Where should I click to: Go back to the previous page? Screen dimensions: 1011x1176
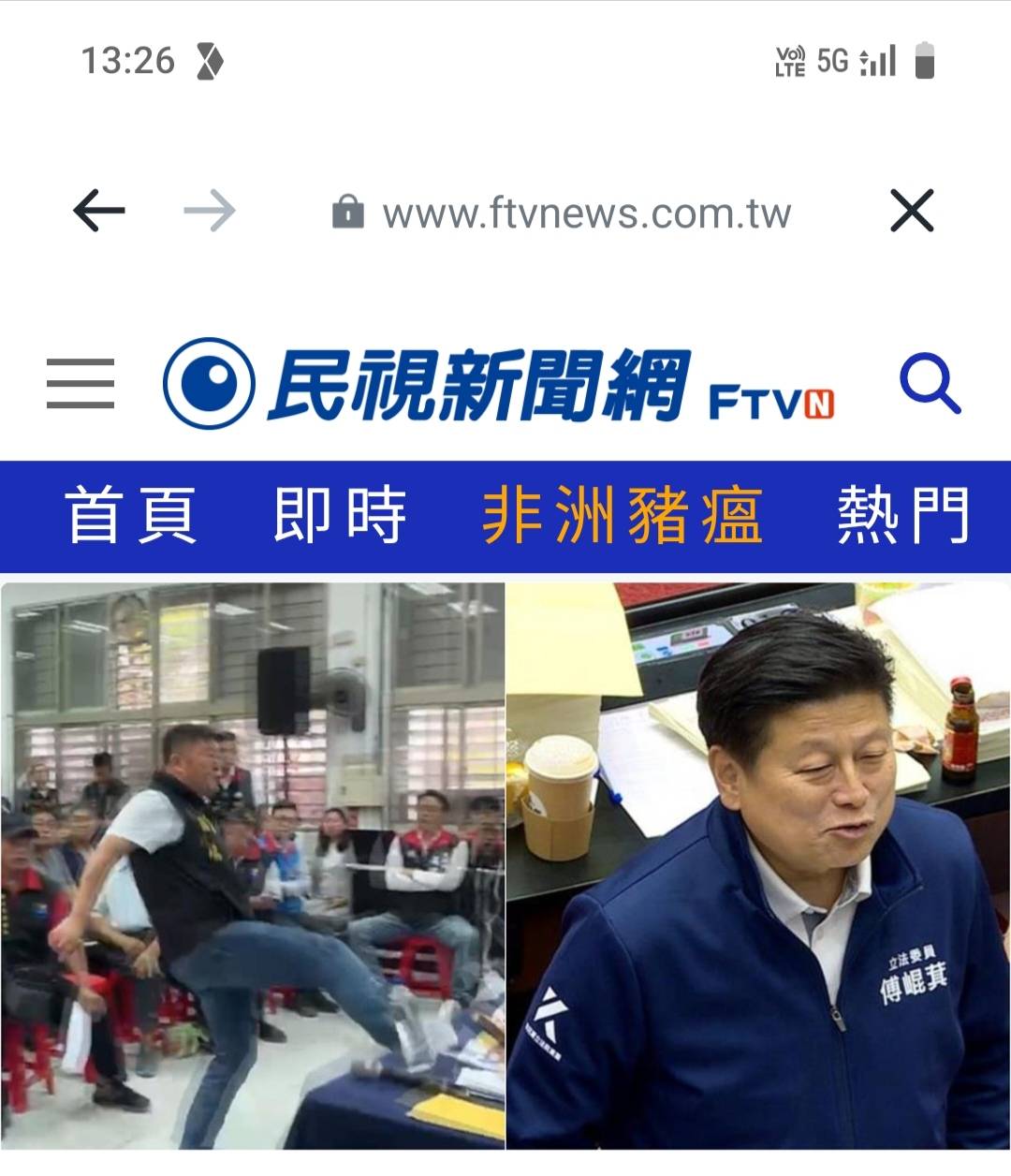(x=99, y=211)
